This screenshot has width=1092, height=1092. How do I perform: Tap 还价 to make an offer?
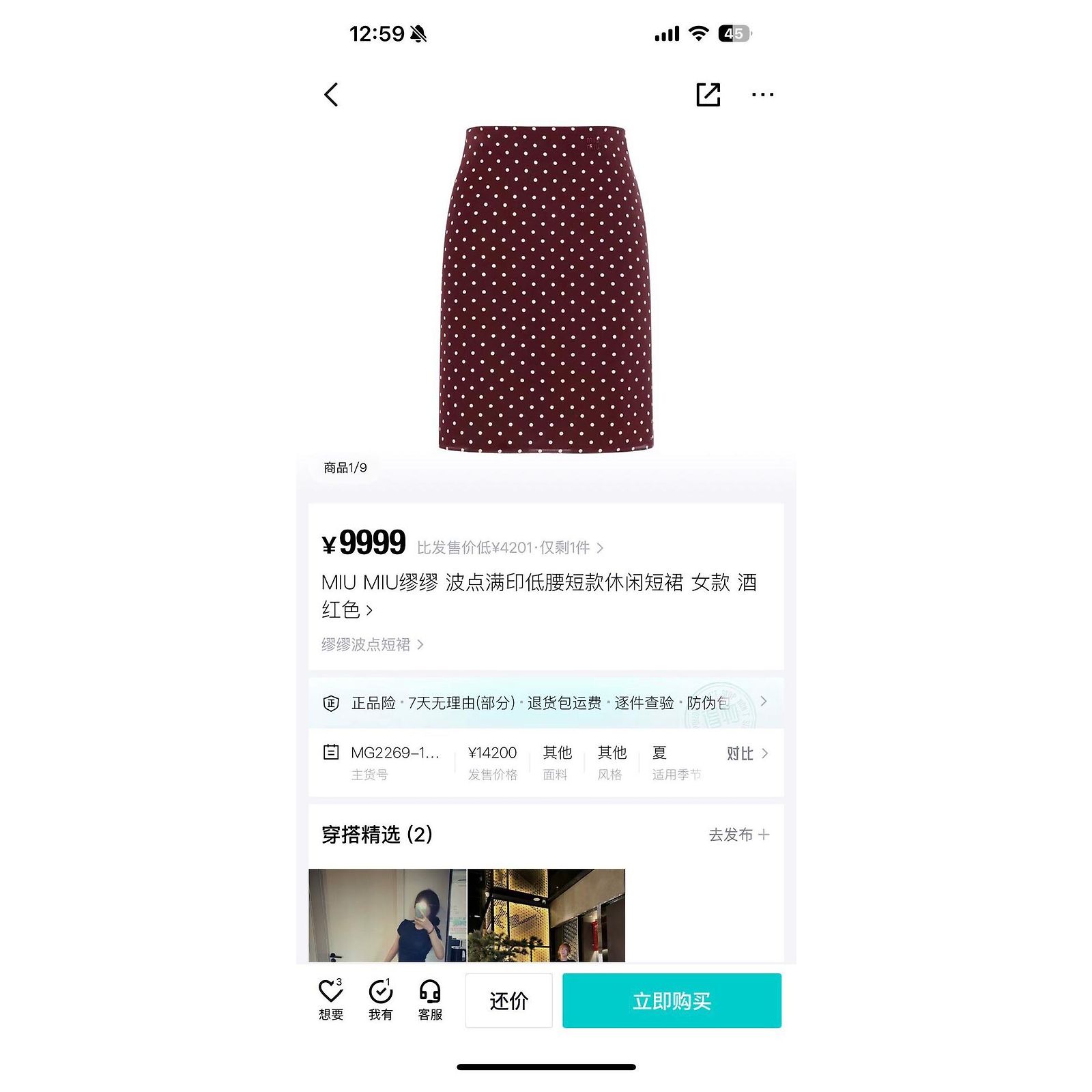(x=508, y=1001)
